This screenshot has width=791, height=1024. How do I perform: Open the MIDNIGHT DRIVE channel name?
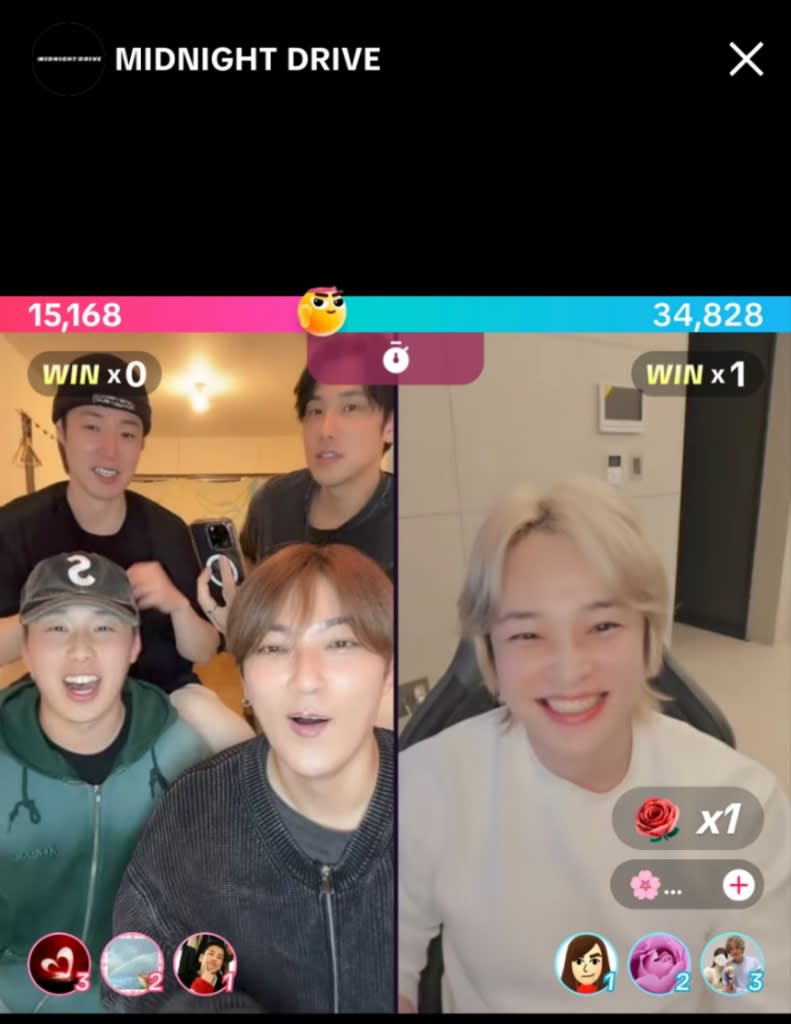247,60
